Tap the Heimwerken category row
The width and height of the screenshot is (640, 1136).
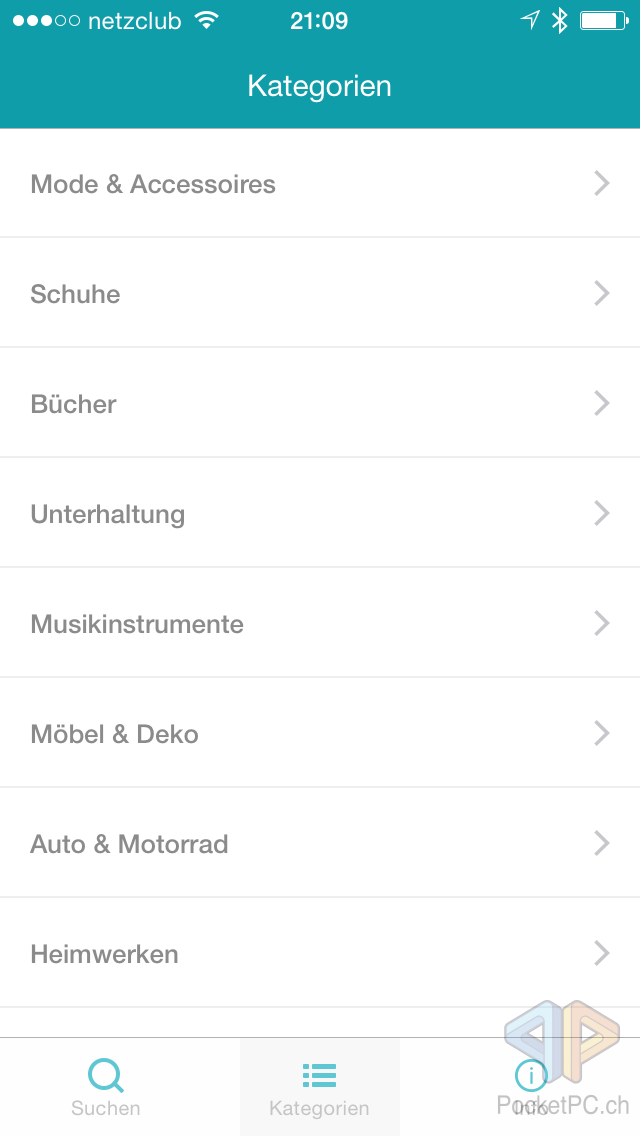coord(320,954)
